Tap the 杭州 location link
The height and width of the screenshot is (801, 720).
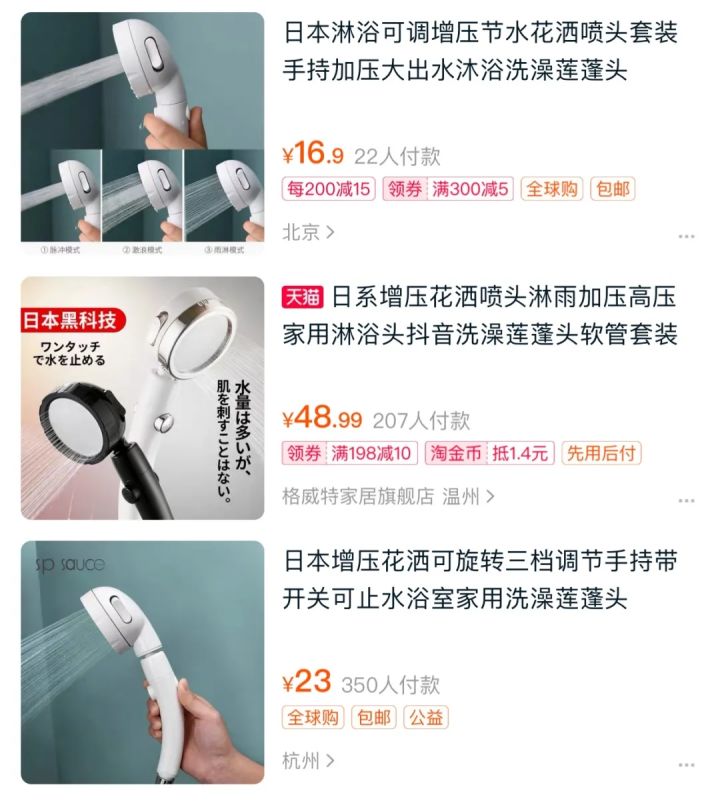tap(308, 761)
